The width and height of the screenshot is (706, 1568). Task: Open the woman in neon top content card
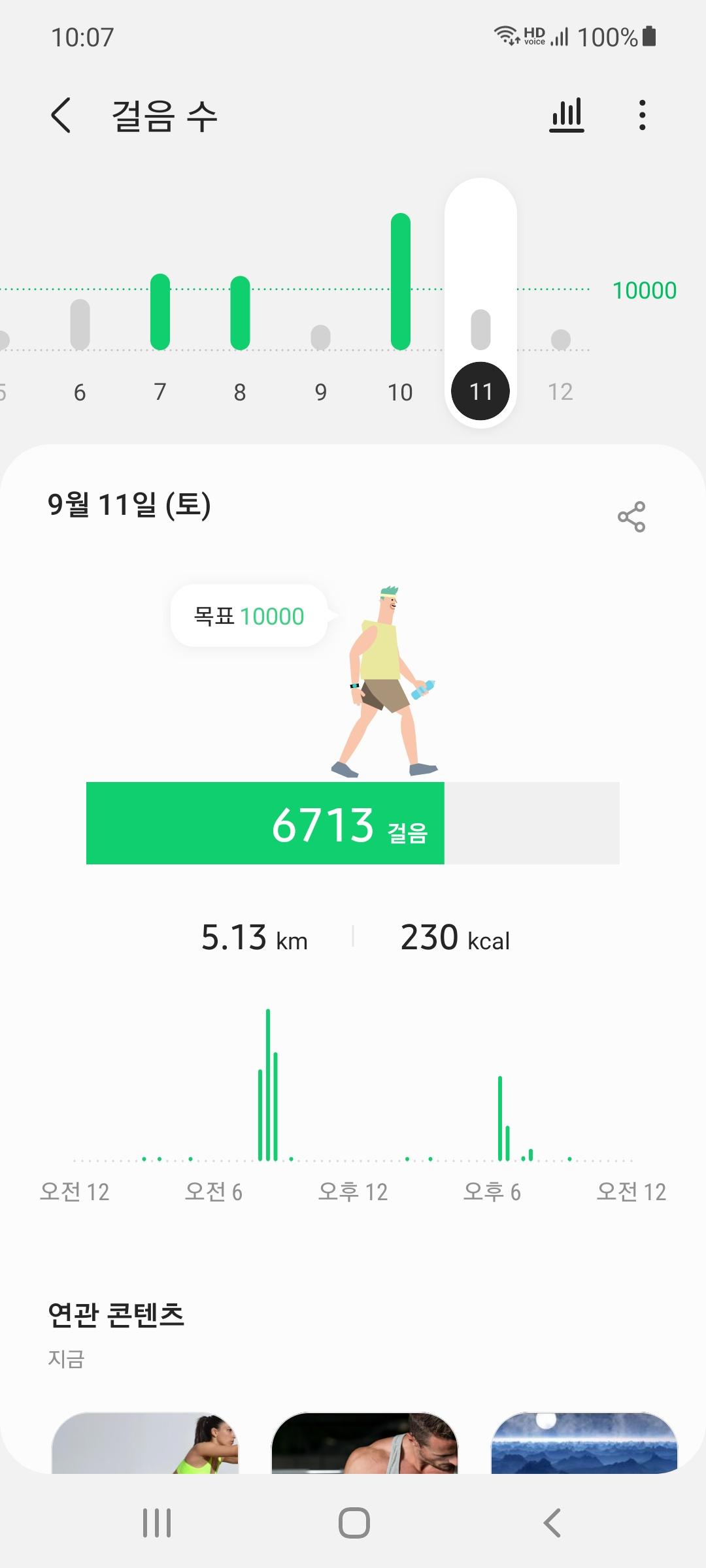pos(145,1443)
